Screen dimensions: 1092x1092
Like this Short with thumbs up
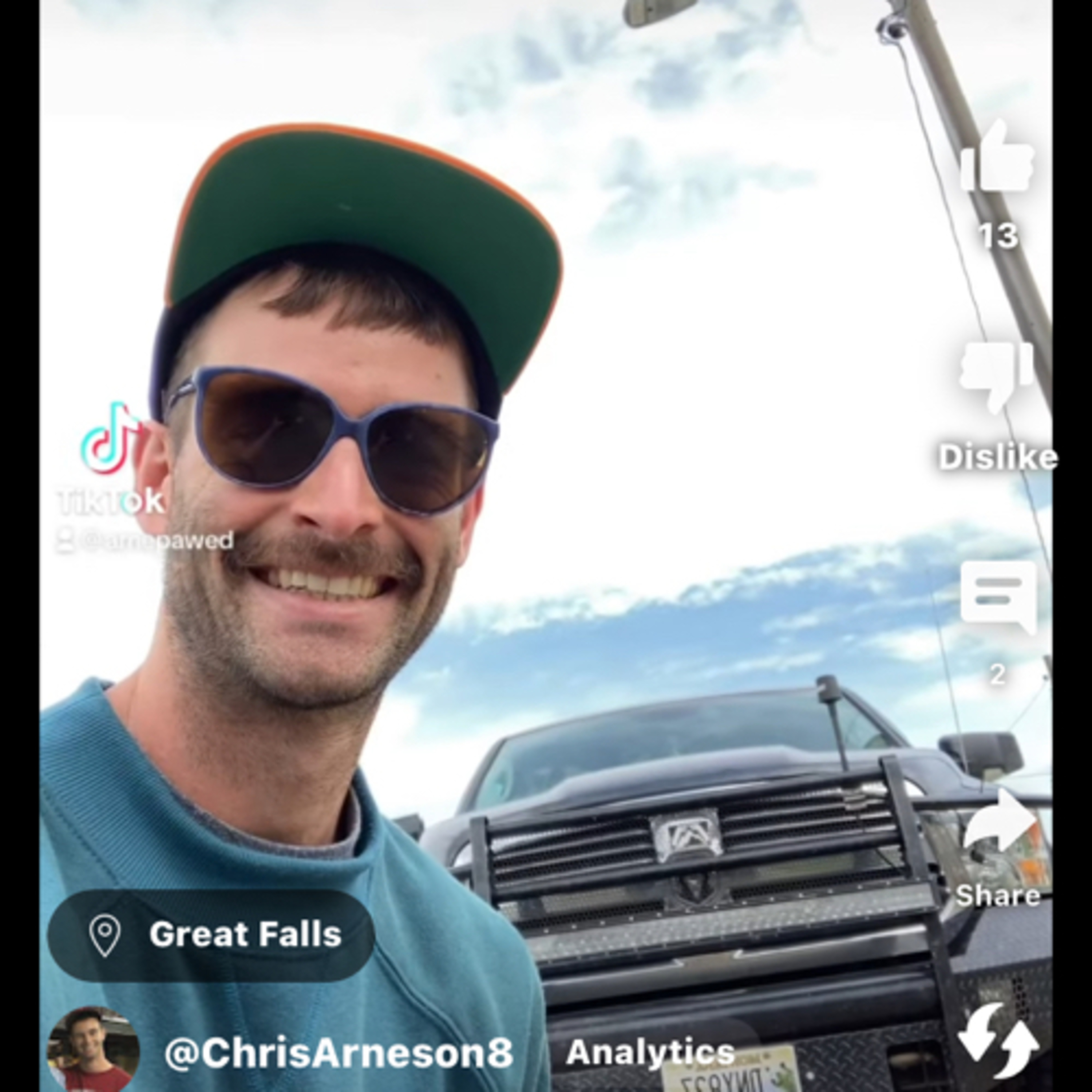(x=998, y=156)
